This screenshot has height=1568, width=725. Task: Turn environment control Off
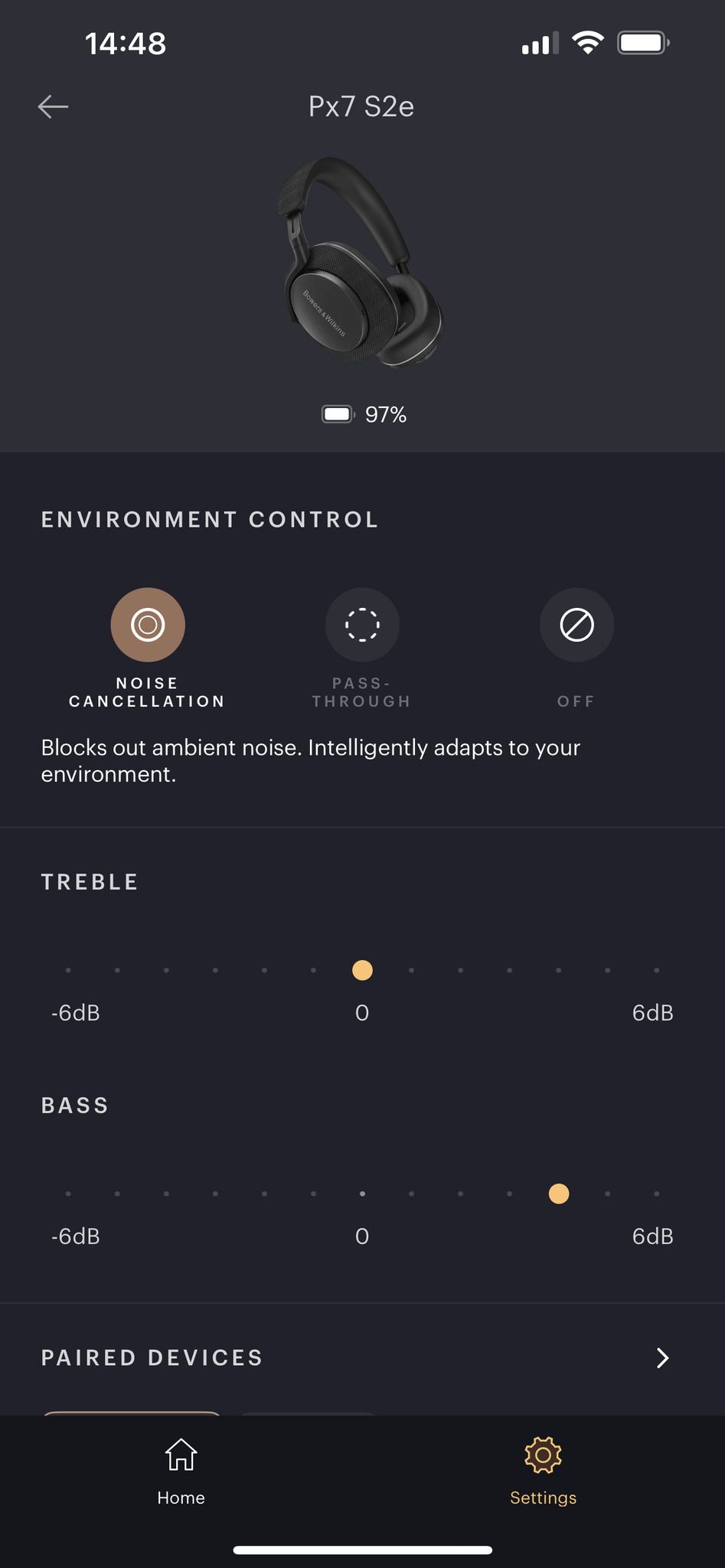point(576,625)
